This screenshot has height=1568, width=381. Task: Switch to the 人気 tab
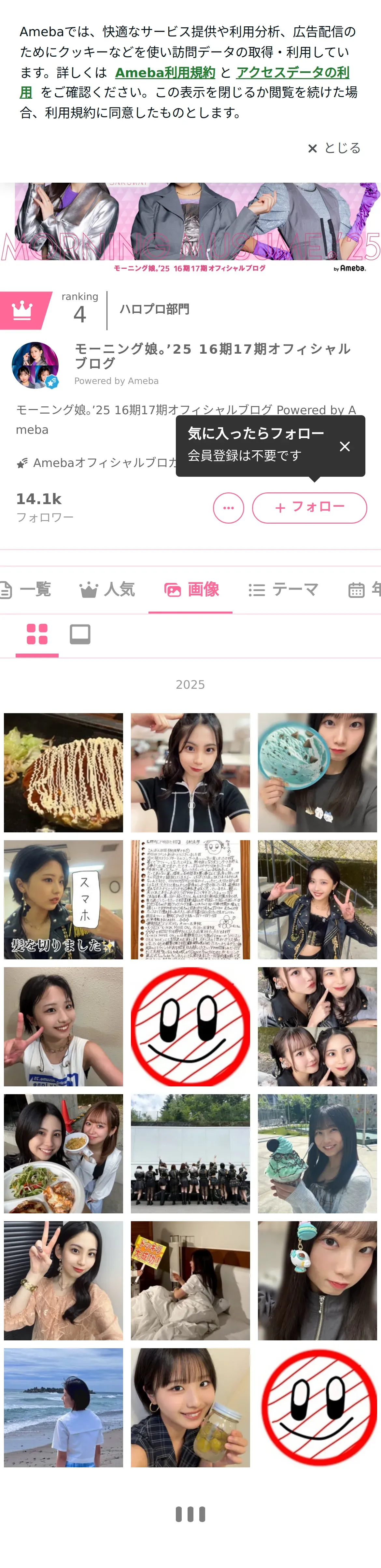108,589
